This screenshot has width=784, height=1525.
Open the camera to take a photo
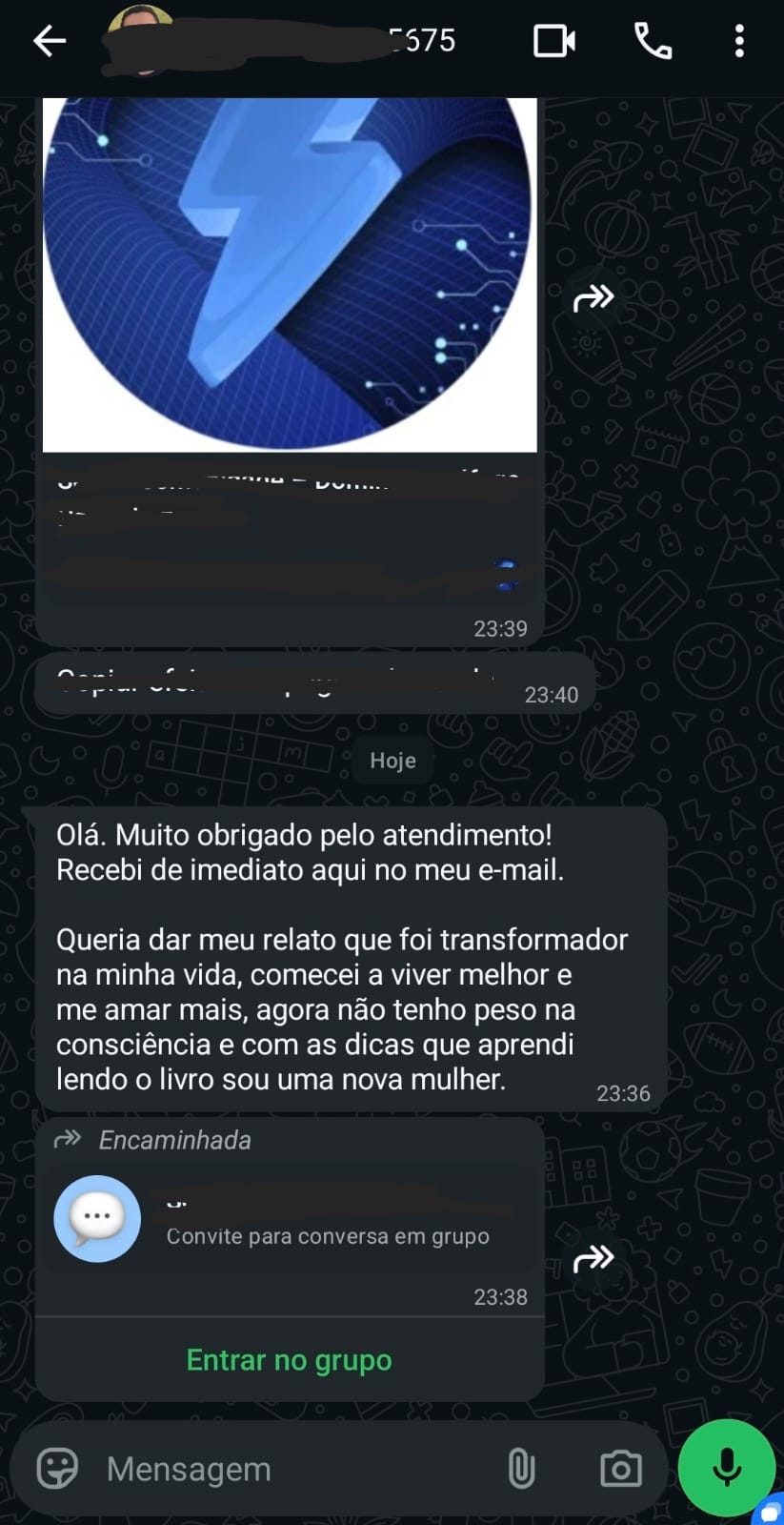(620, 1469)
